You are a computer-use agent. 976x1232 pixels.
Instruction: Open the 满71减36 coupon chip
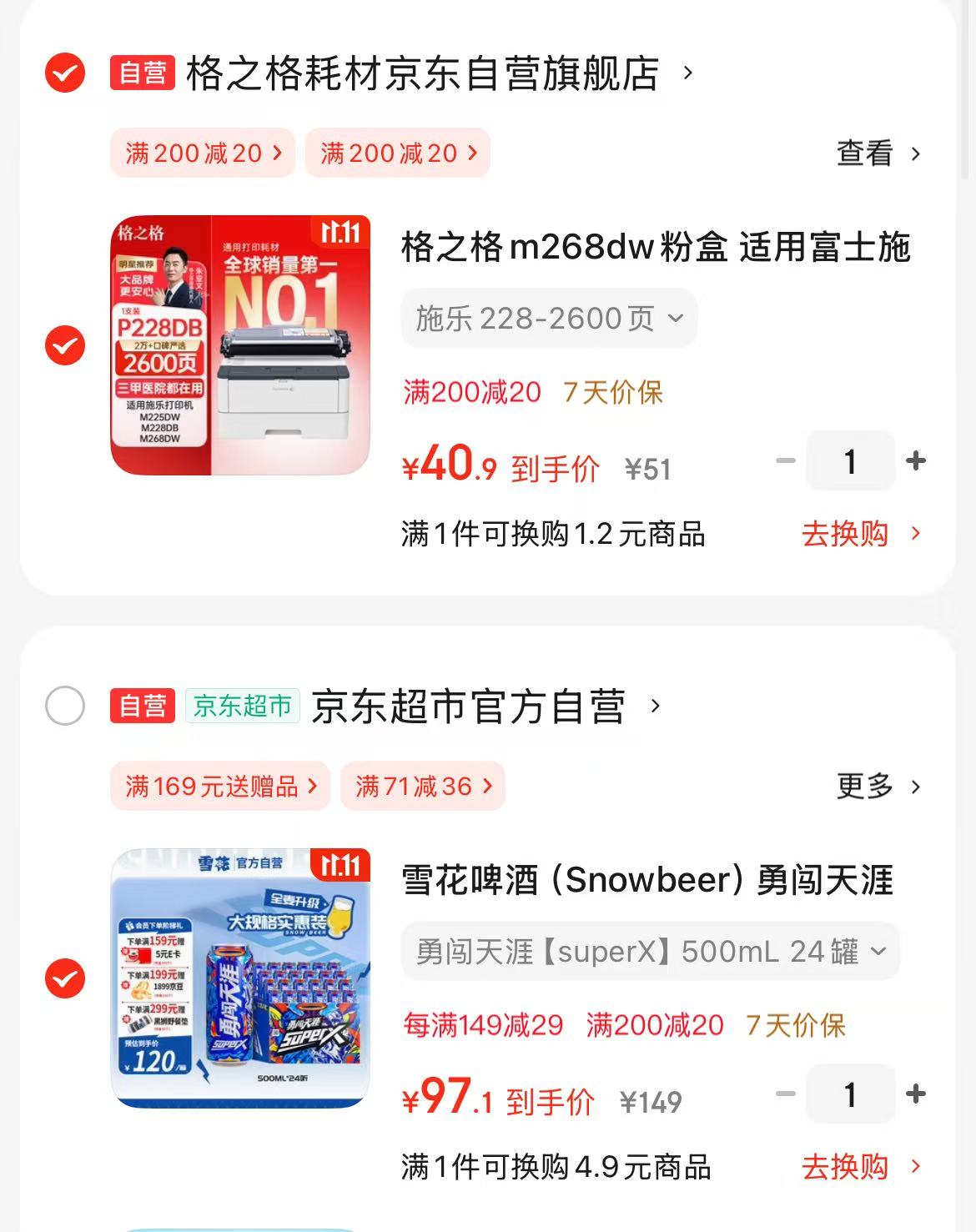click(x=423, y=786)
